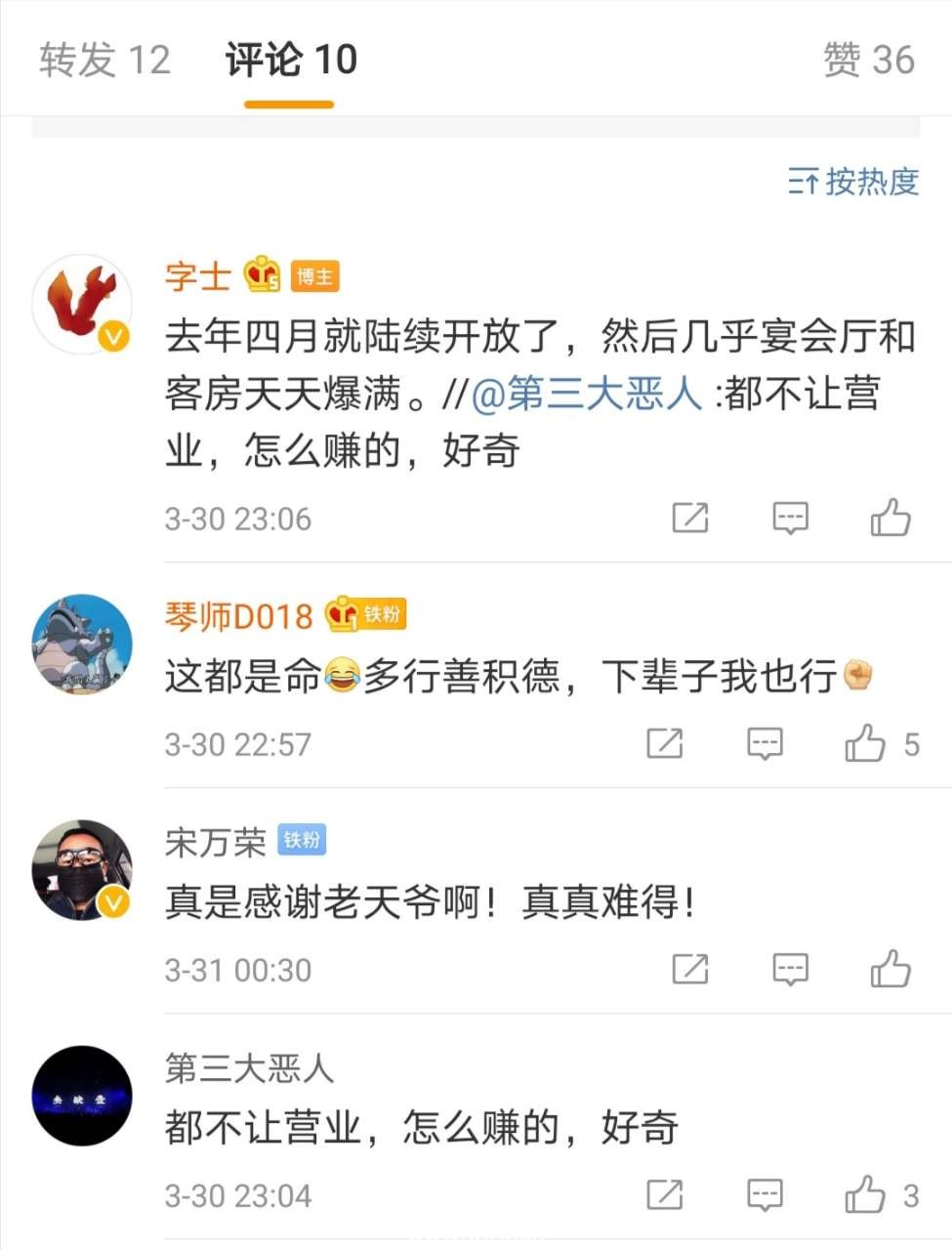This screenshot has height=1250, width=952.
Task: Switch to the 转发 12 tab
Action: (x=104, y=61)
